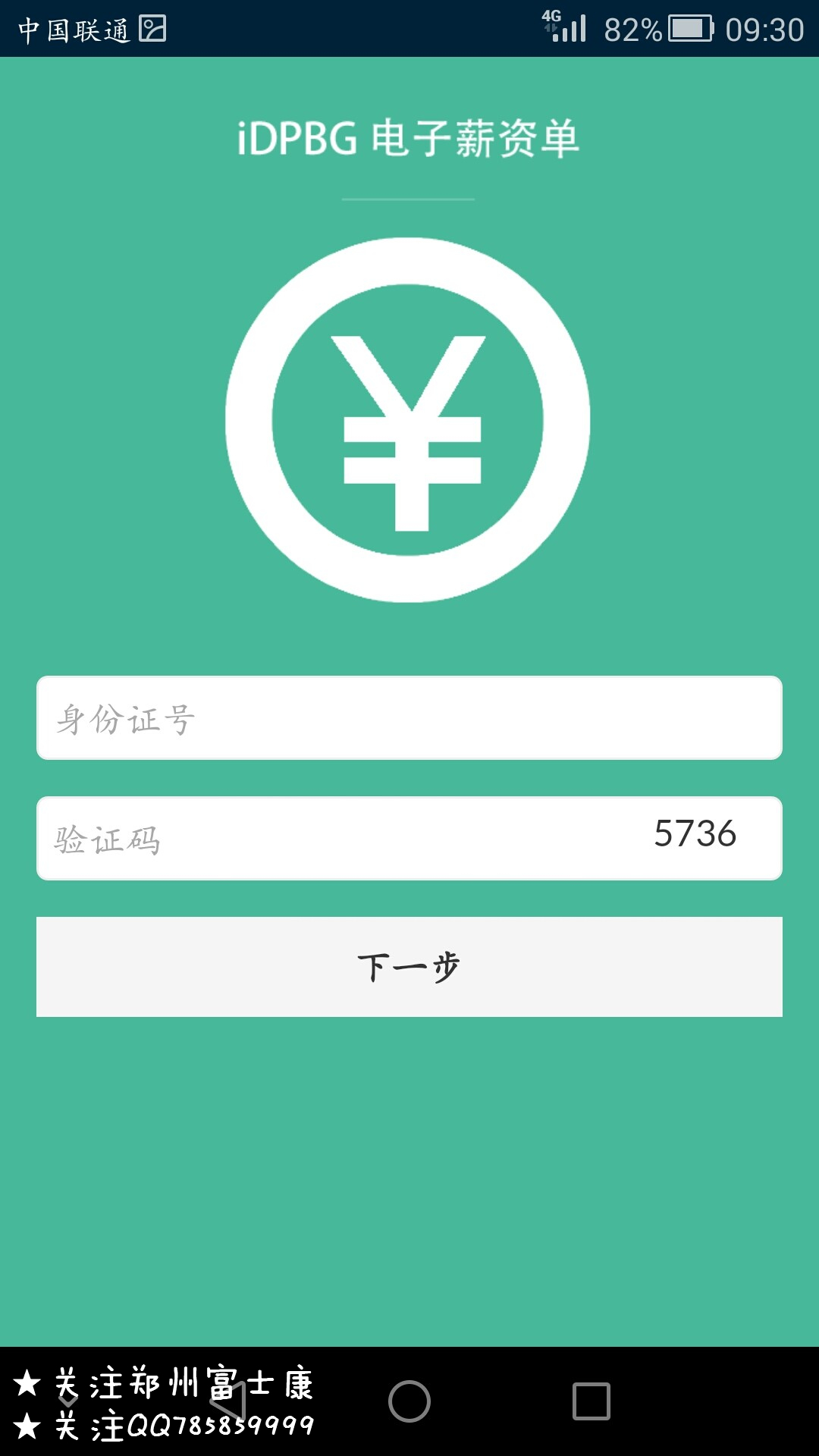Click the 09:30 clock in status bar
The width and height of the screenshot is (819, 1456).
pos(766,27)
